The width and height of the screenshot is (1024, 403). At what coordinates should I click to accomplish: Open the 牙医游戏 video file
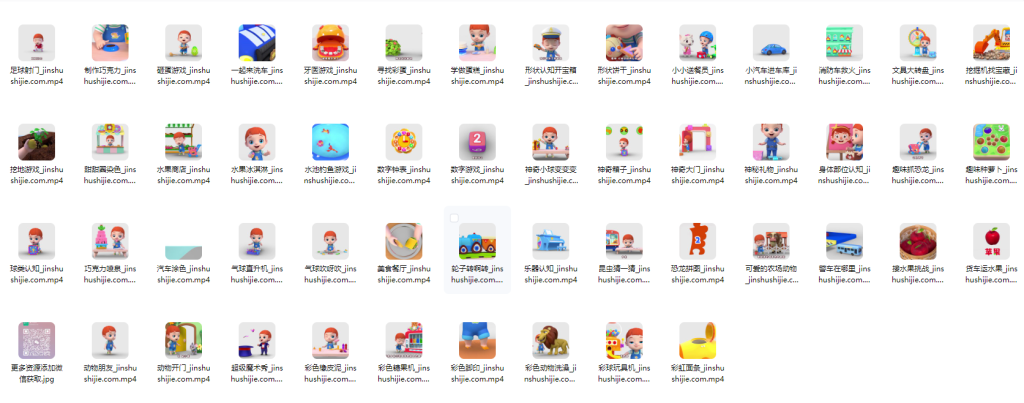(x=331, y=44)
